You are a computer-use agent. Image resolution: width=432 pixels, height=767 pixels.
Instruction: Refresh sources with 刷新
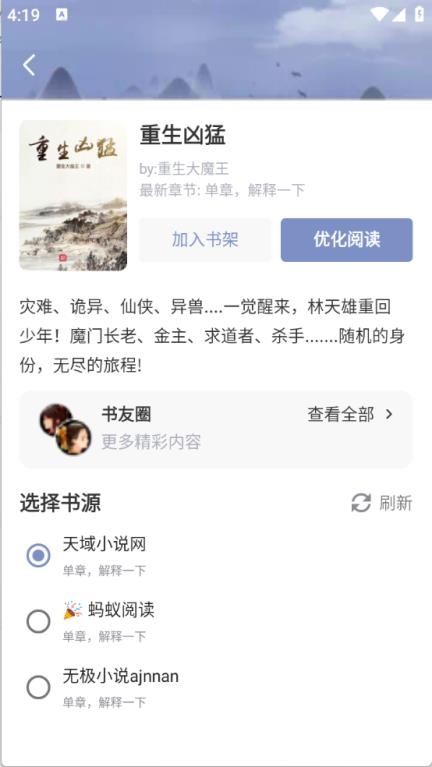tap(382, 503)
